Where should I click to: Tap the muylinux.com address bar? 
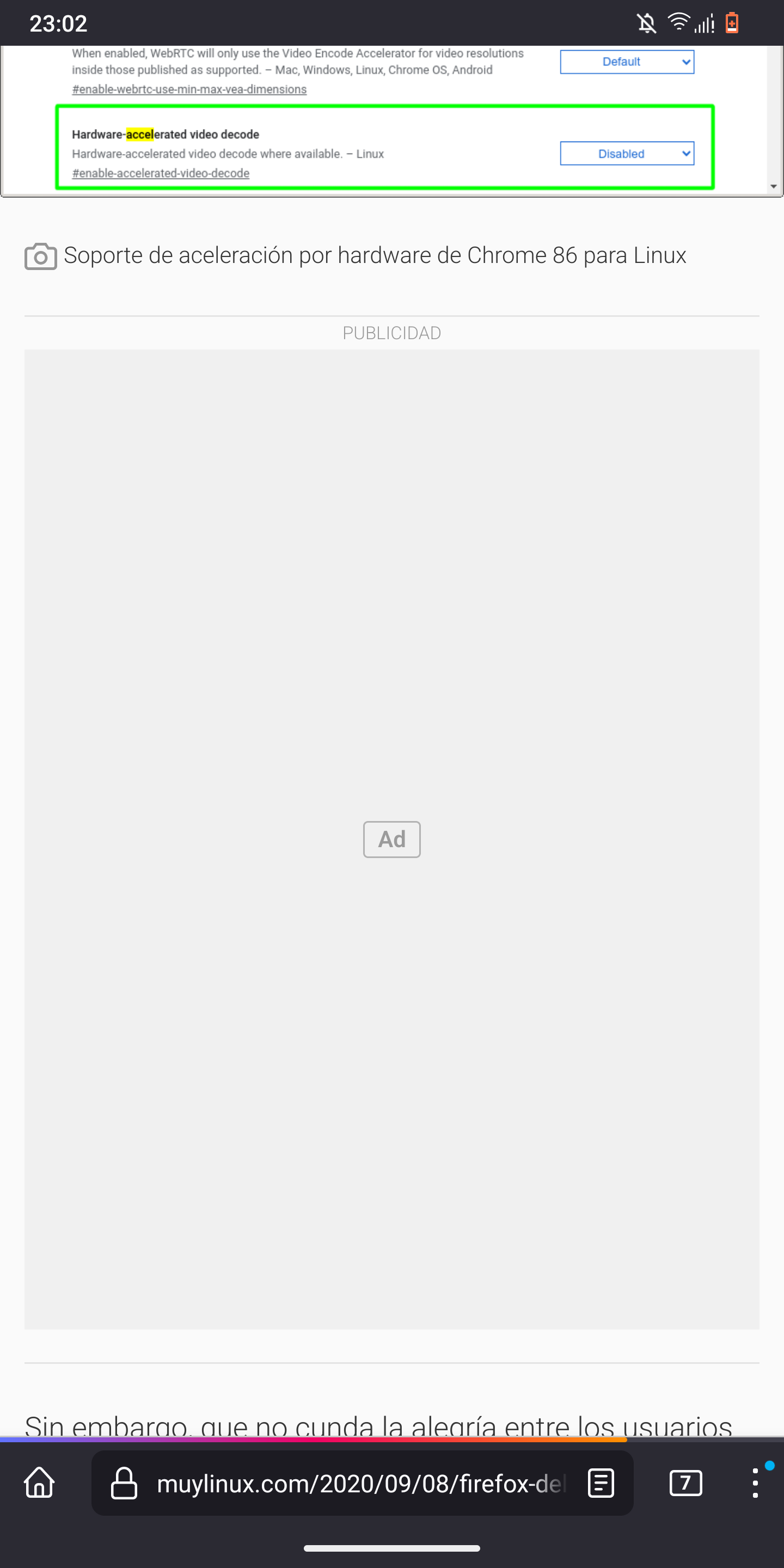coord(359,1484)
